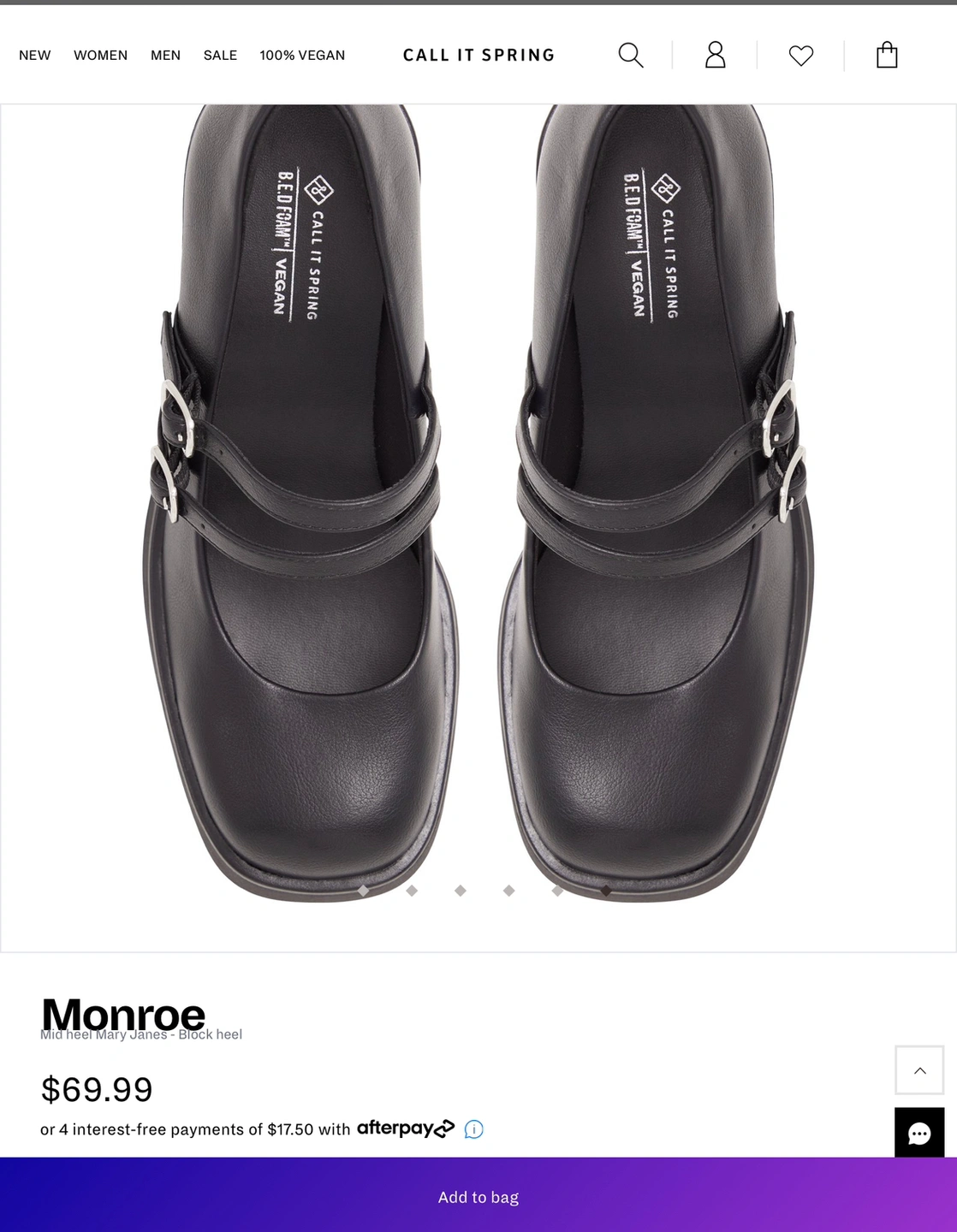Viewport: 957px width, 1232px height.
Task: Jump back to top of page
Action: pos(919,1070)
